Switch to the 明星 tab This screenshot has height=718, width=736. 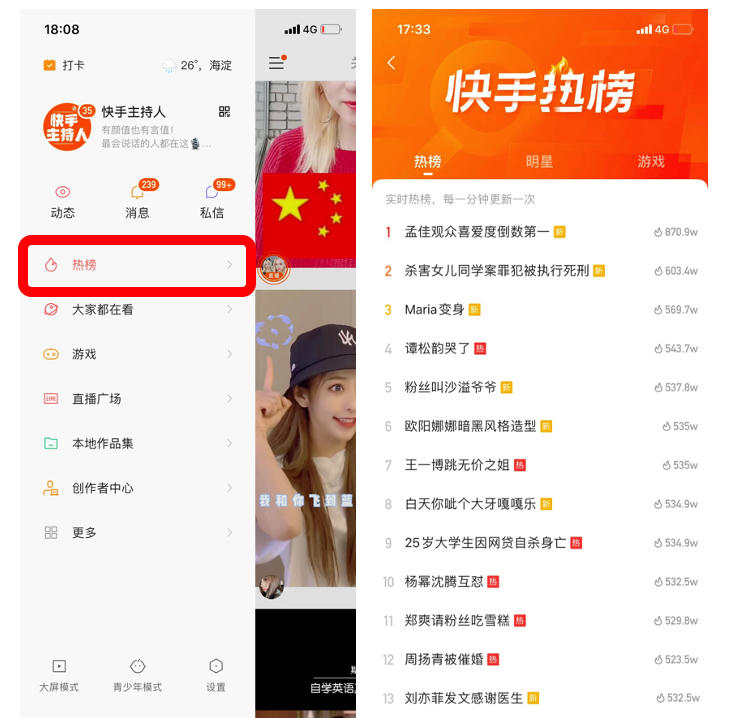tap(539, 161)
